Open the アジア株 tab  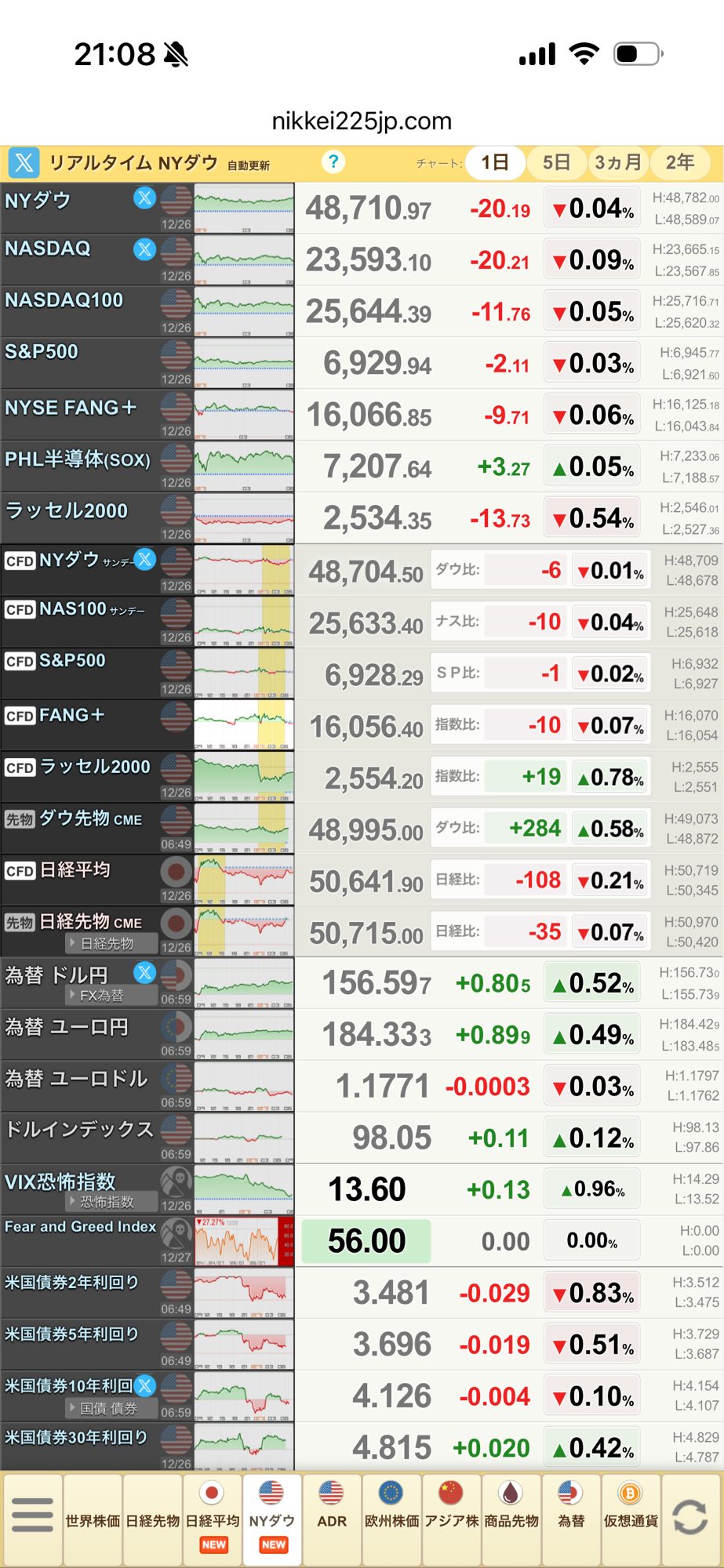451,1519
